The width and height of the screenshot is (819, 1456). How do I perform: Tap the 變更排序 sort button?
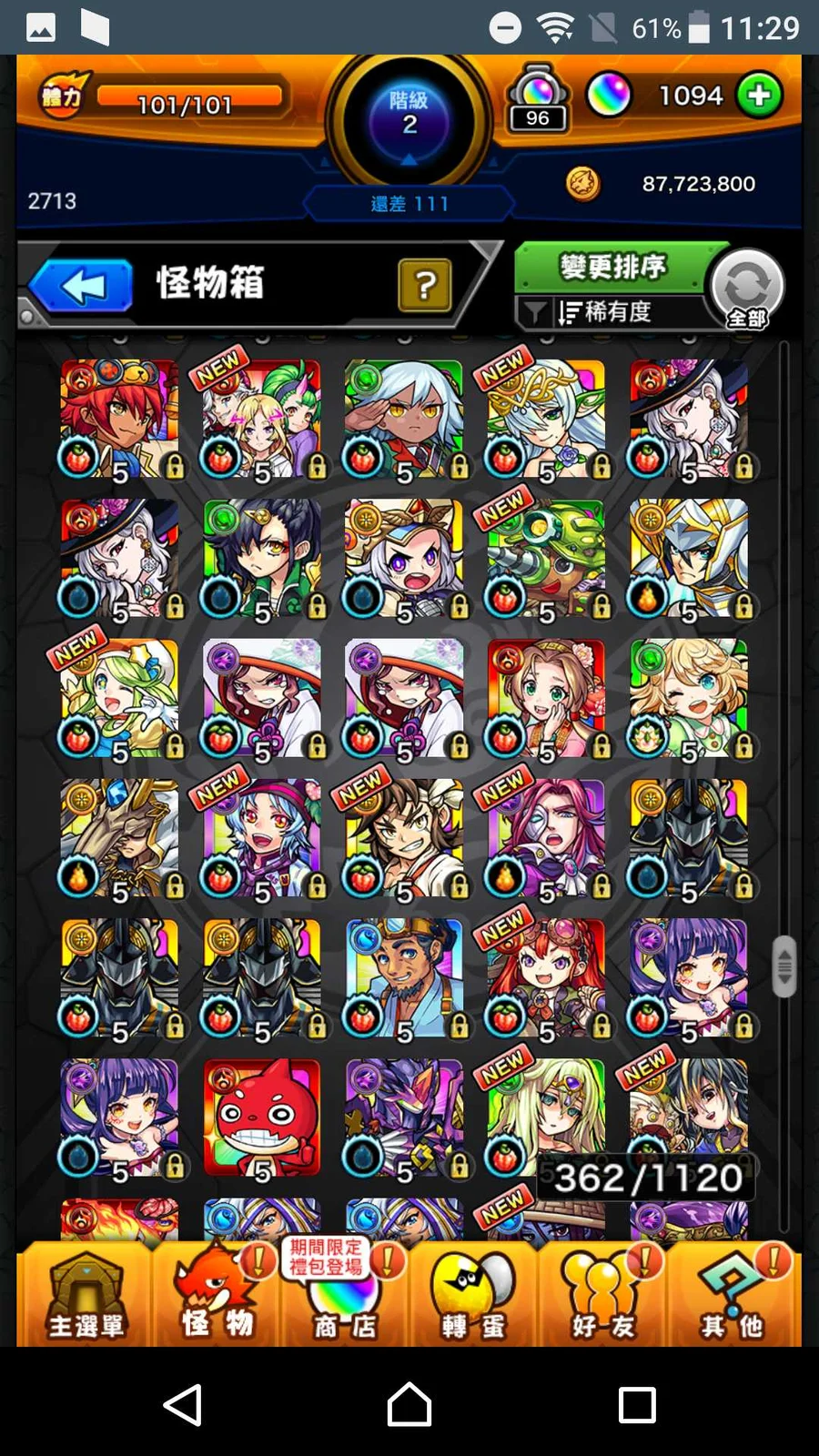tap(612, 268)
